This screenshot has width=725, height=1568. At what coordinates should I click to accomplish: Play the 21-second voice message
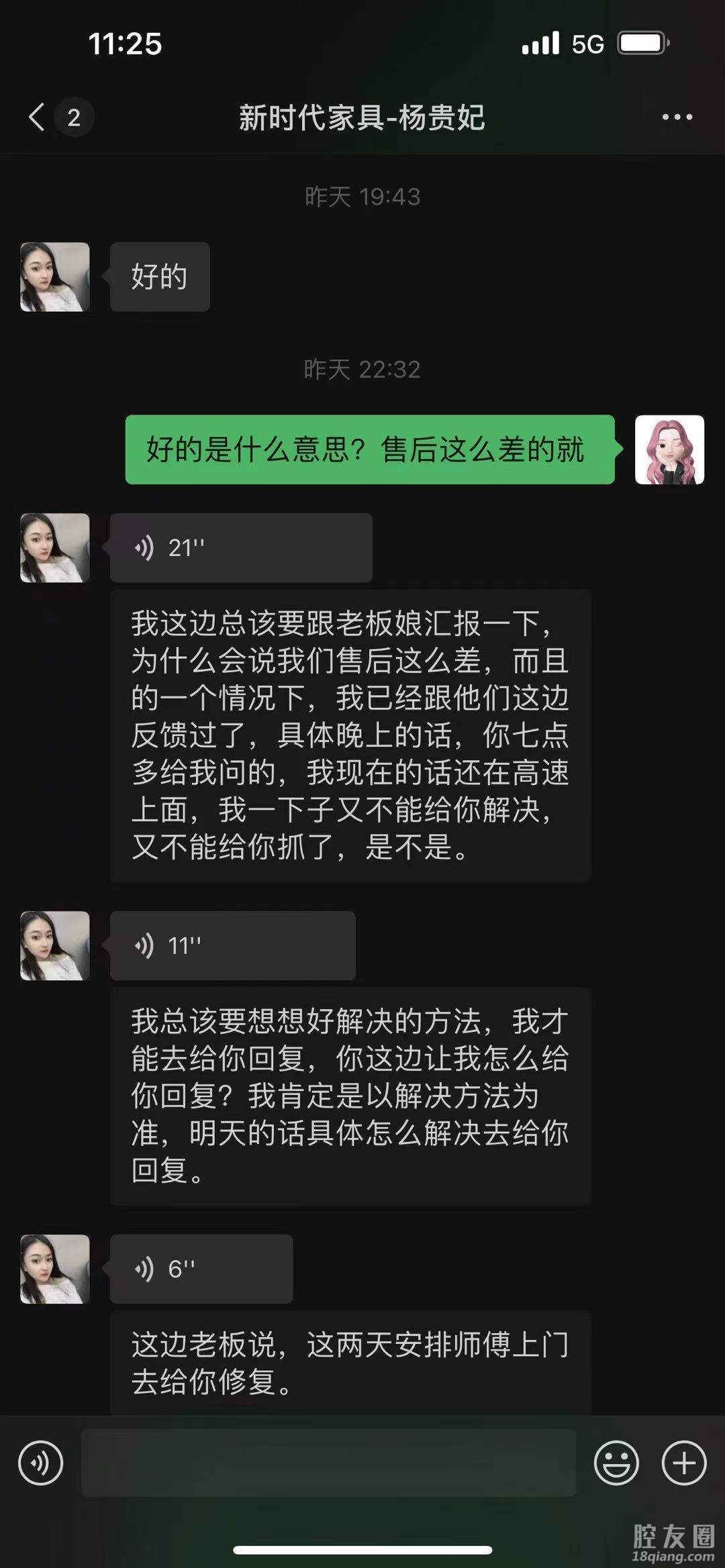[240, 547]
